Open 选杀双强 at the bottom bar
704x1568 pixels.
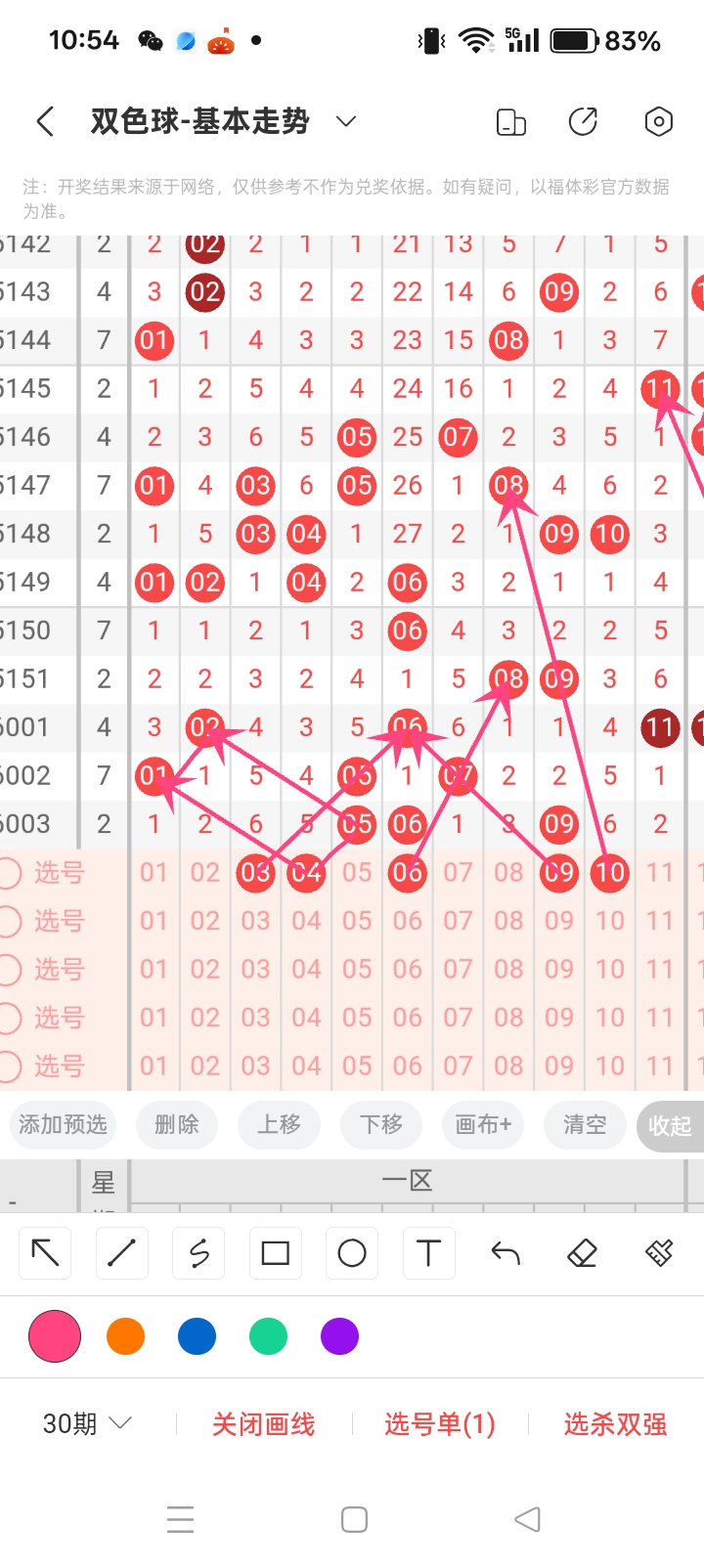(x=614, y=1423)
